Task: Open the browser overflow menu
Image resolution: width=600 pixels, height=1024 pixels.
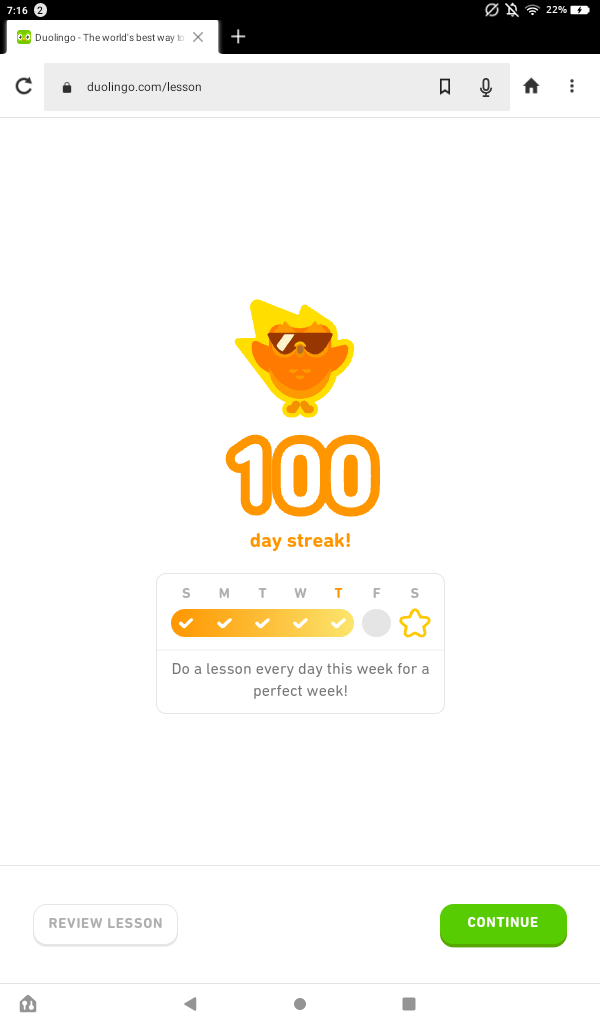Action: pyautogui.click(x=572, y=86)
